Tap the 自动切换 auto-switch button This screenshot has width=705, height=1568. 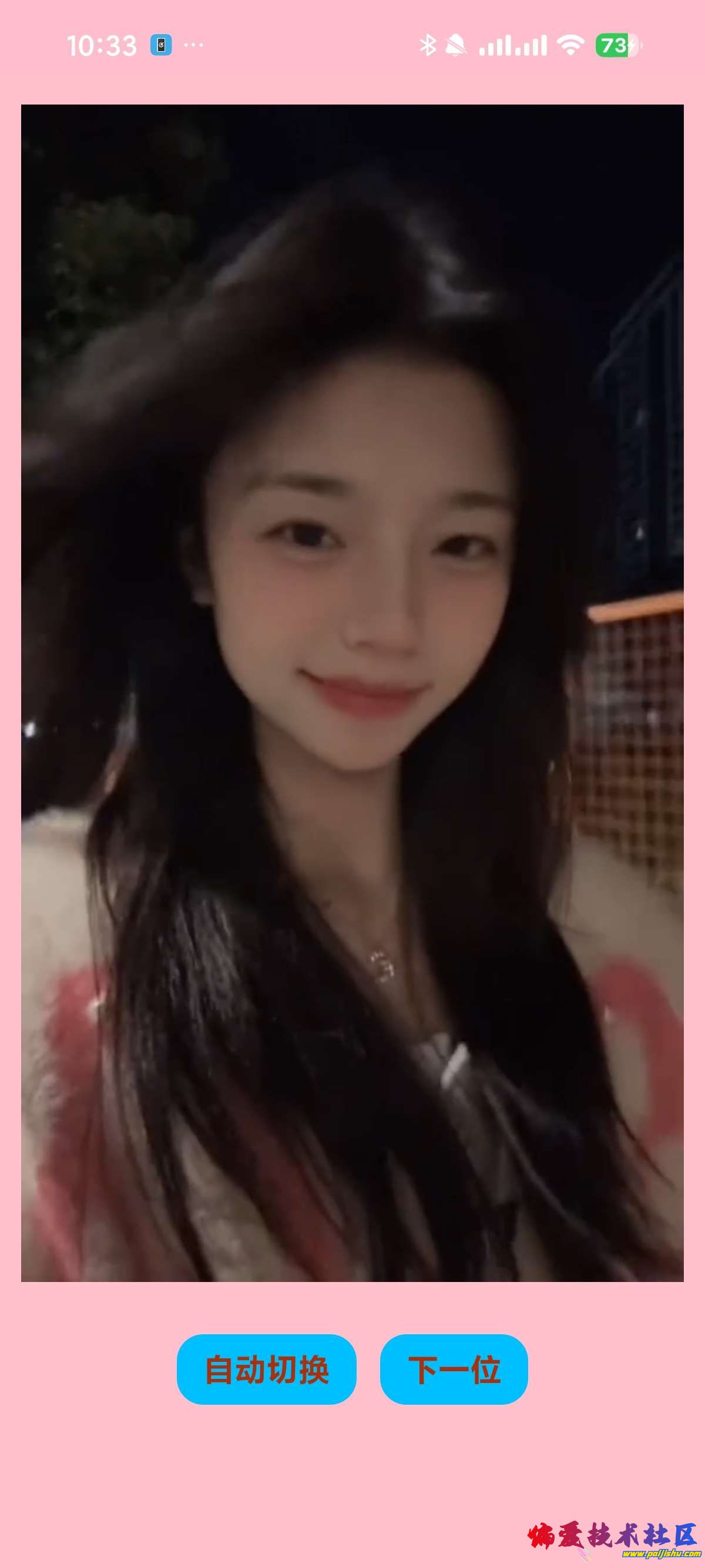(266, 1370)
